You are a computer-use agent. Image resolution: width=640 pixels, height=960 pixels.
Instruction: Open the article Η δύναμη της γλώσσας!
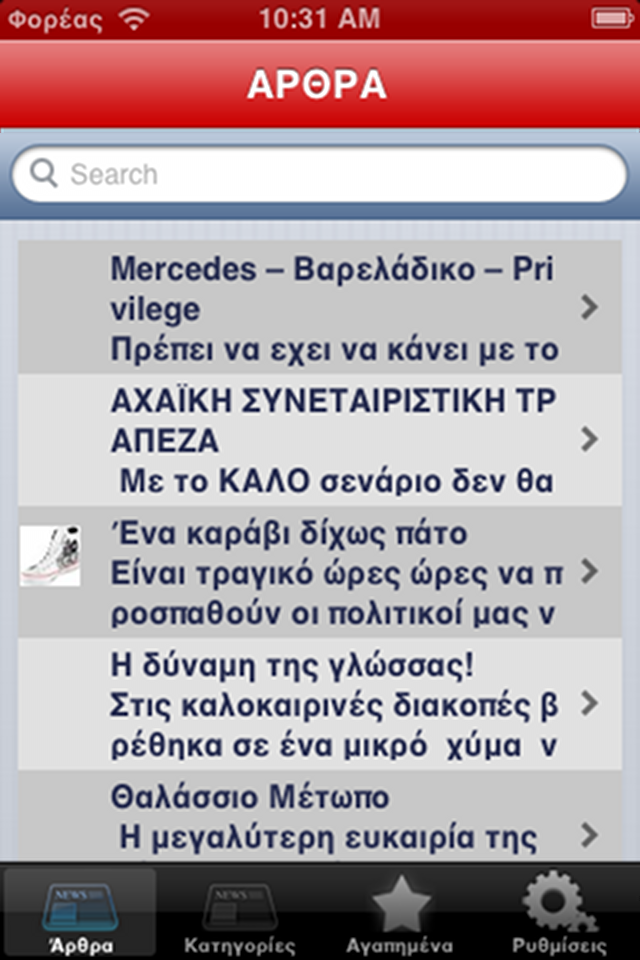point(320,703)
